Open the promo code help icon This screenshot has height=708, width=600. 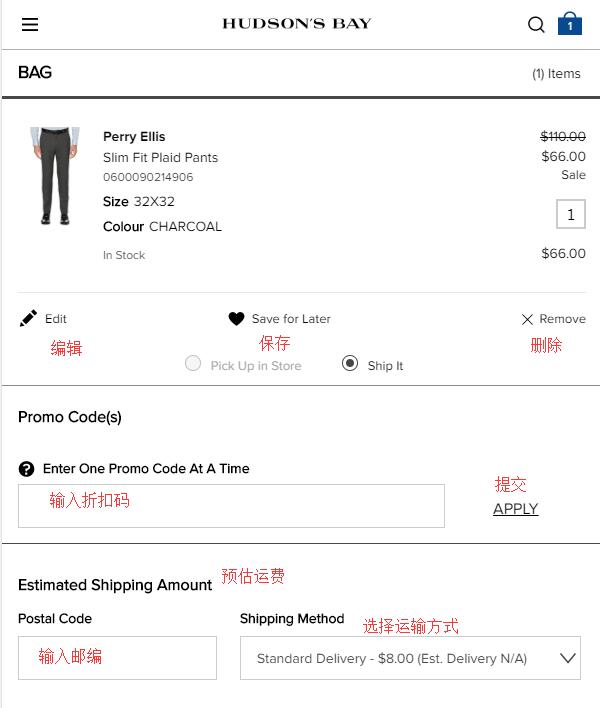pos(27,469)
